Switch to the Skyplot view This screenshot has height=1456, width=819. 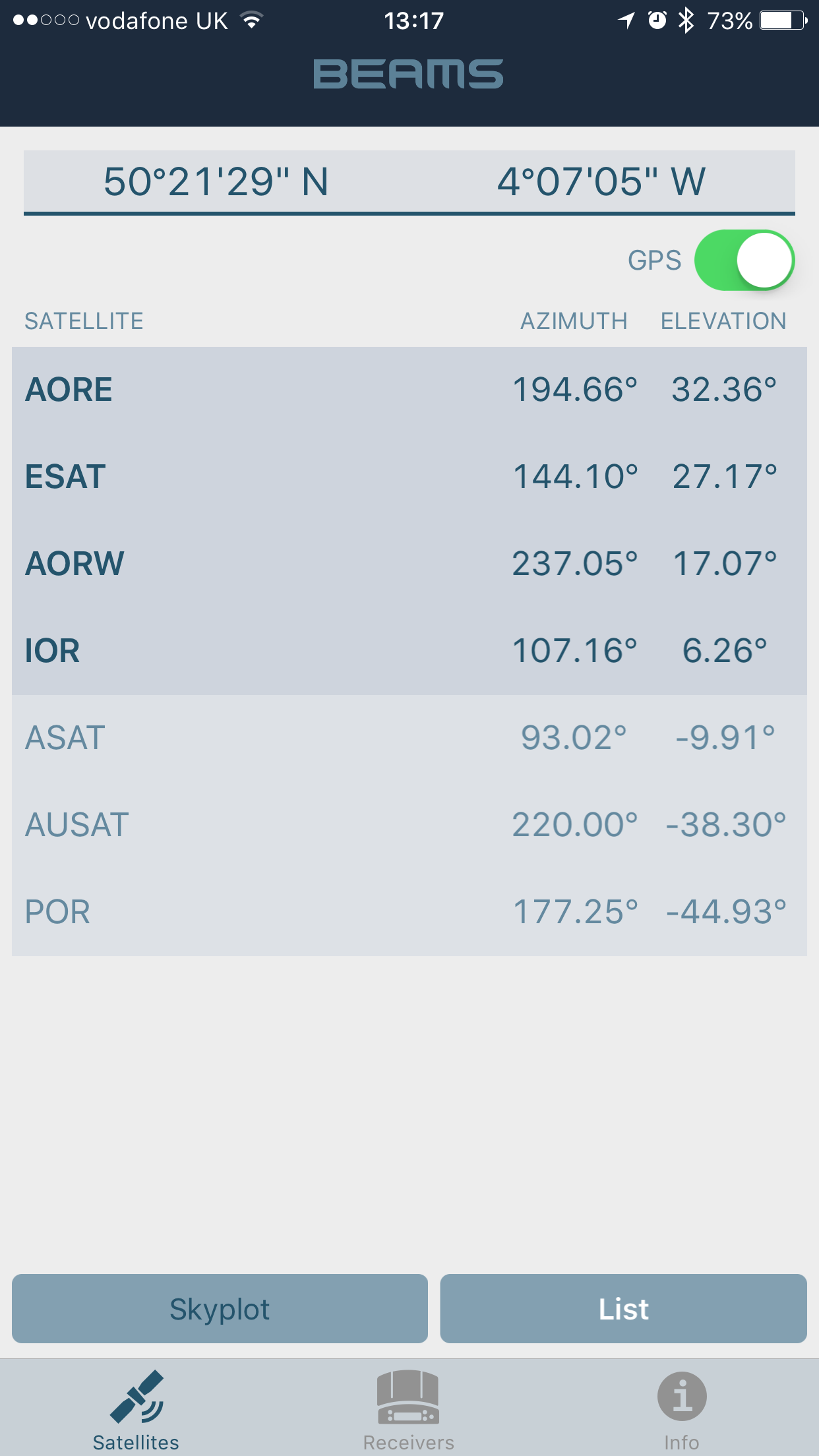pos(220,1309)
